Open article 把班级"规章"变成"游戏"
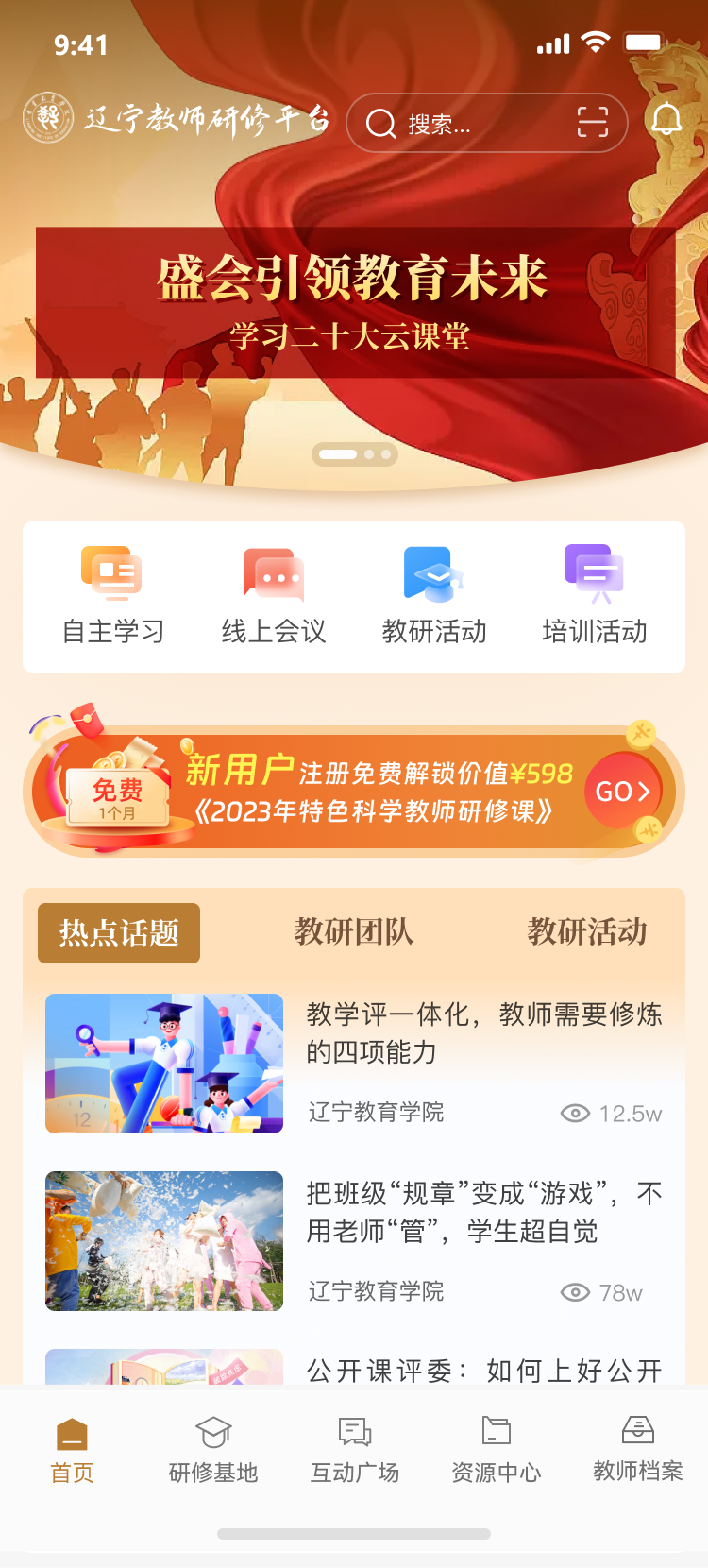 tap(483, 1212)
